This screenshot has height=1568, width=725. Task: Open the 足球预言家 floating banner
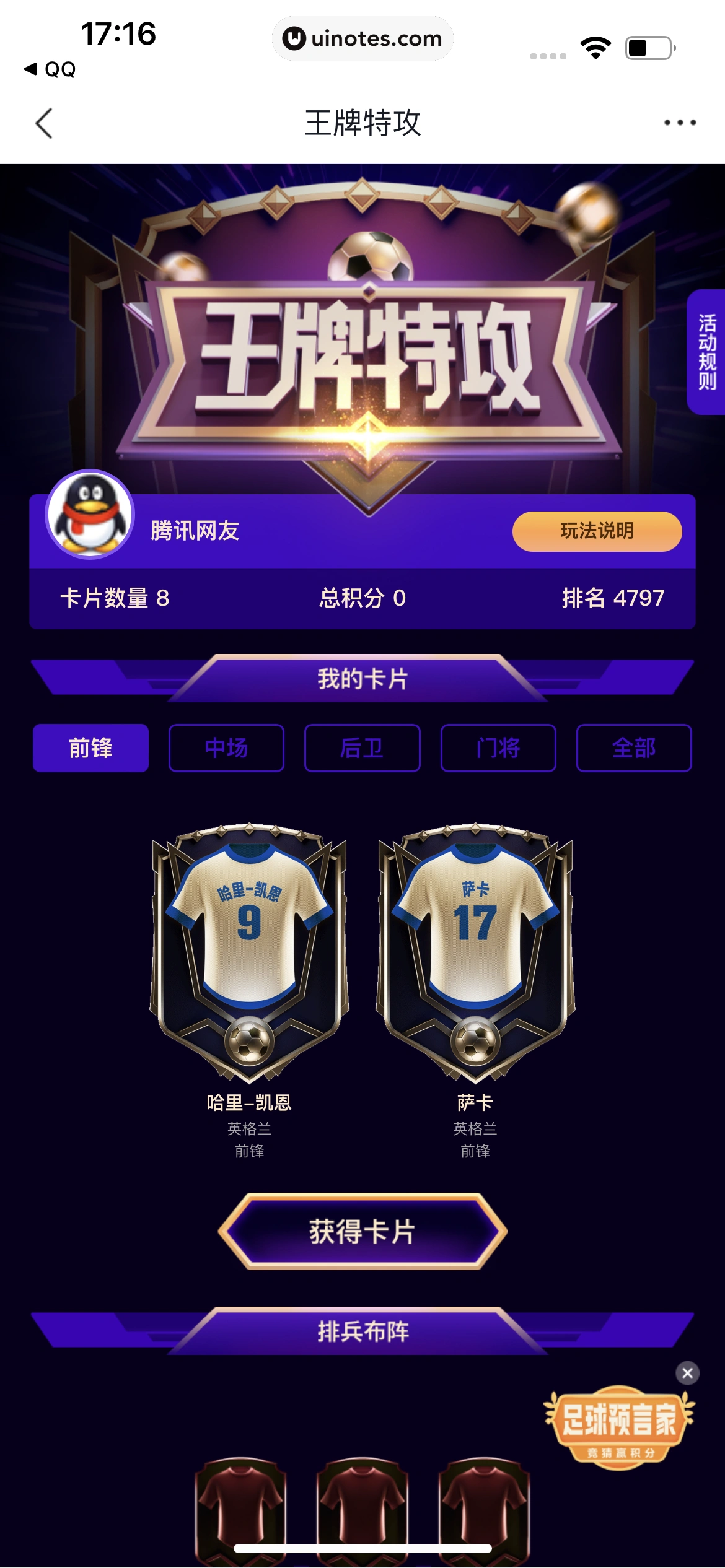[x=619, y=1427]
